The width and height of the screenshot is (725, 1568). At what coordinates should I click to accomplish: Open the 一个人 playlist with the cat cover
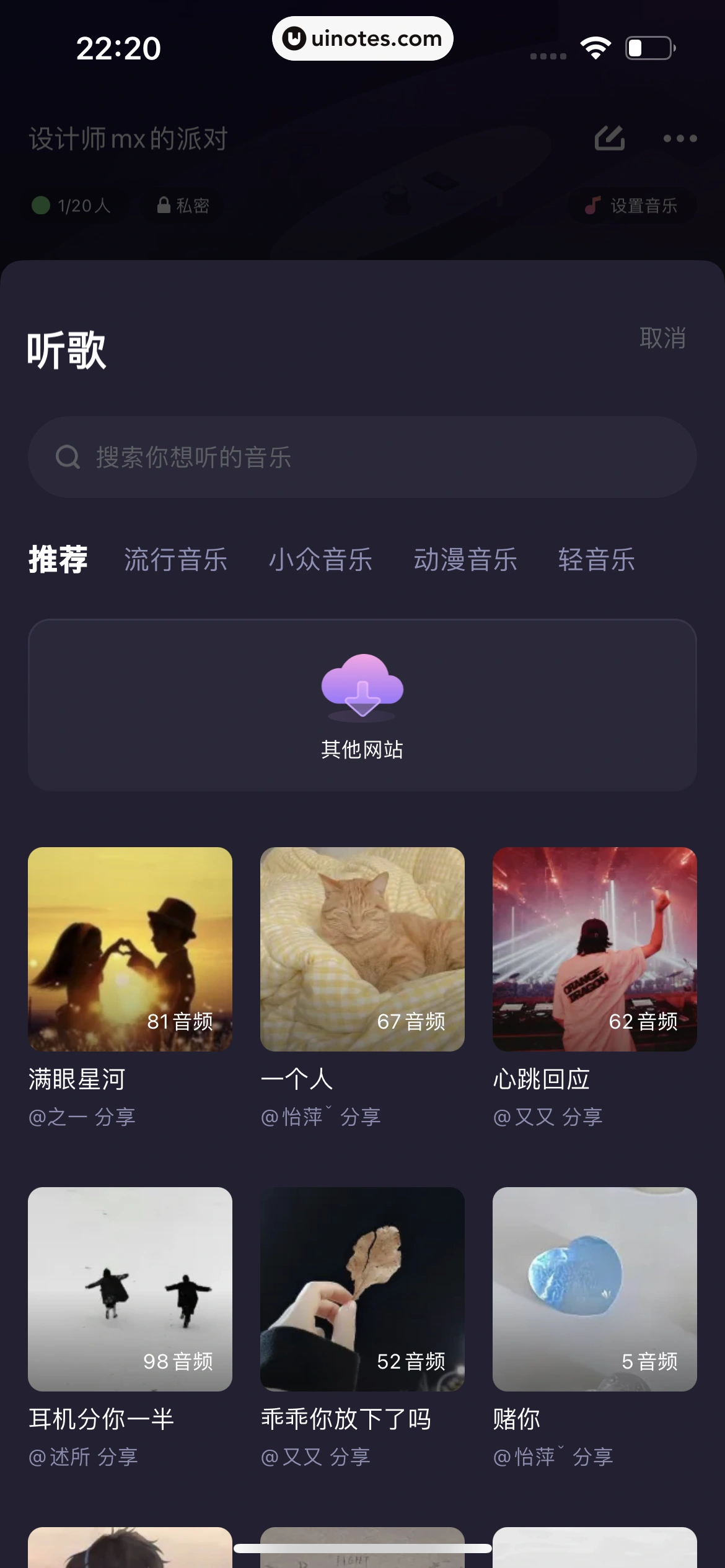(362, 949)
